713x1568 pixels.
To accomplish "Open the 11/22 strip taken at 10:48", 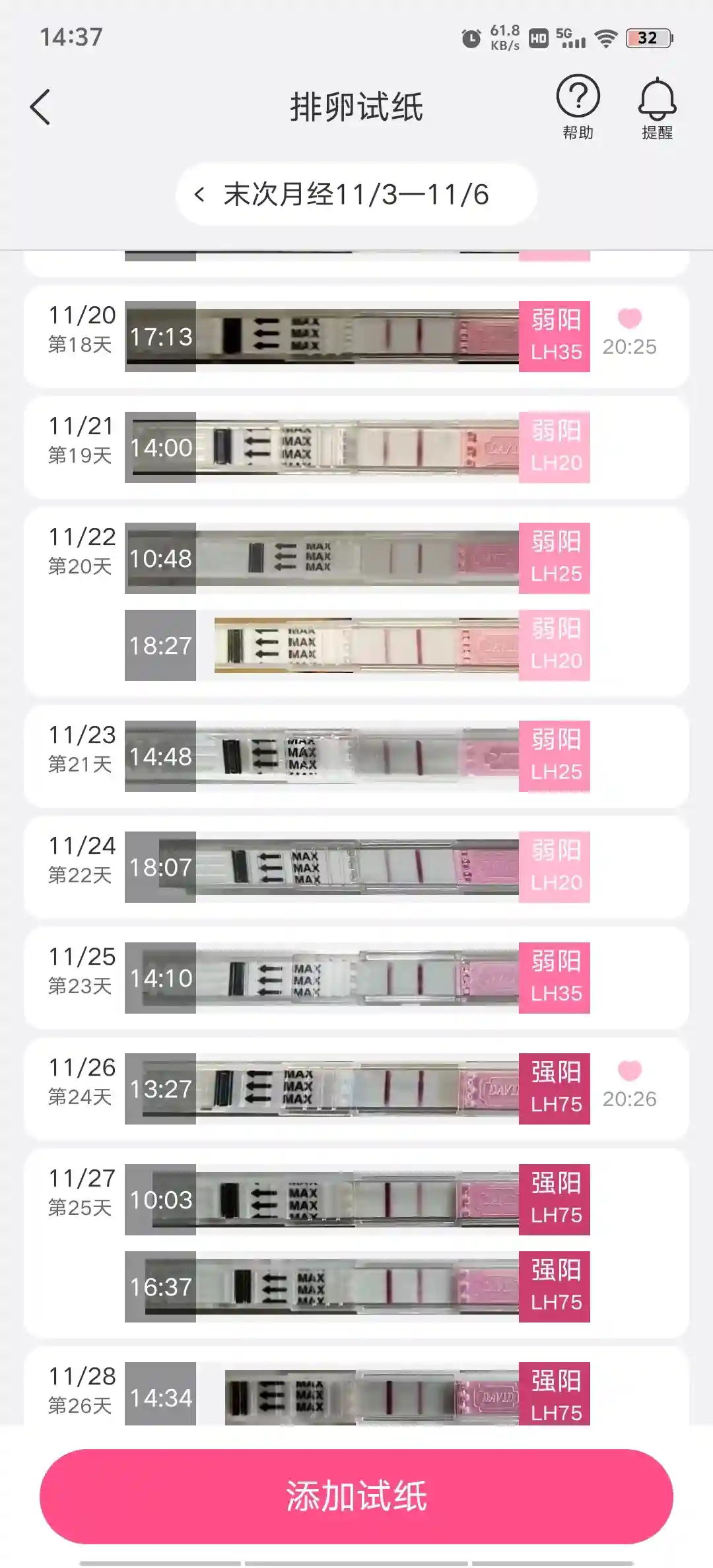I will pyautogui.click(x=356, y=558).
